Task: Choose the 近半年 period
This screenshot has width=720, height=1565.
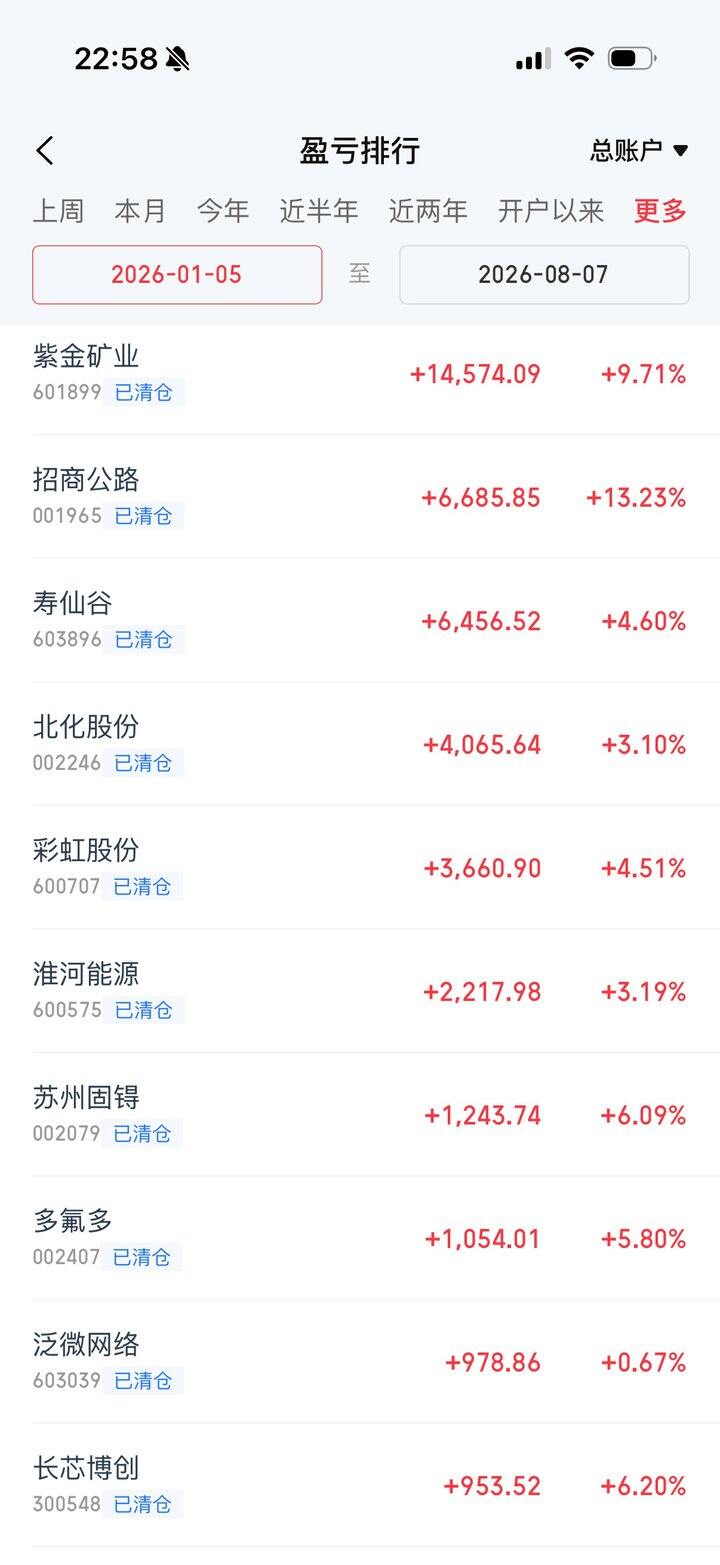Action: [318, 211]
